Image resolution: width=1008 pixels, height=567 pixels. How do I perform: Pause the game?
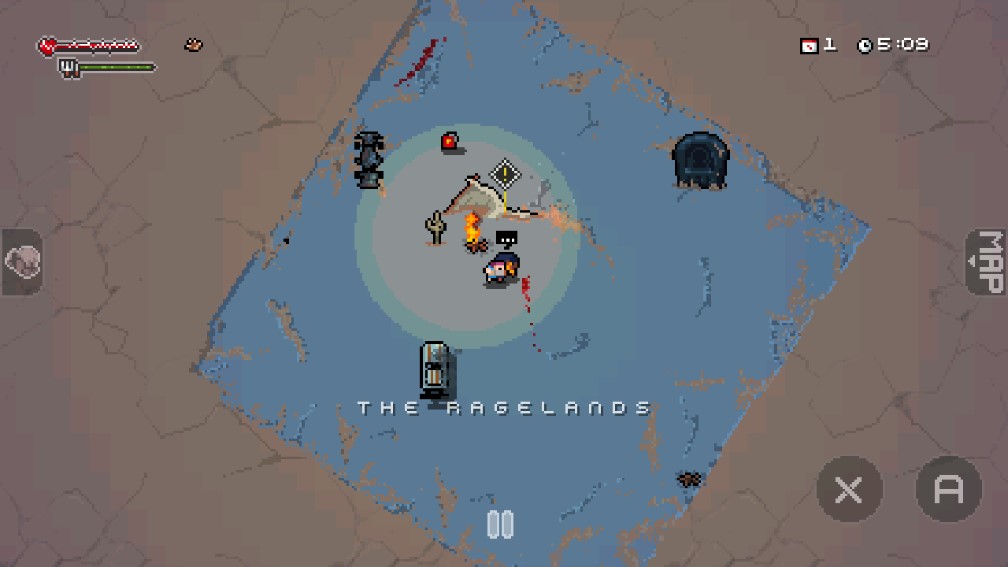point(500,524)
